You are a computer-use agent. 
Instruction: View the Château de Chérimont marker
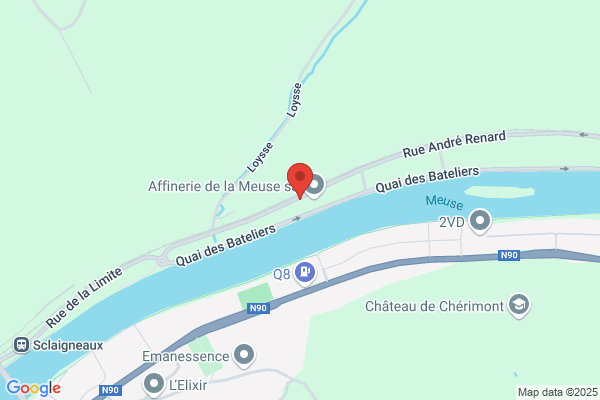pos(519,305)
